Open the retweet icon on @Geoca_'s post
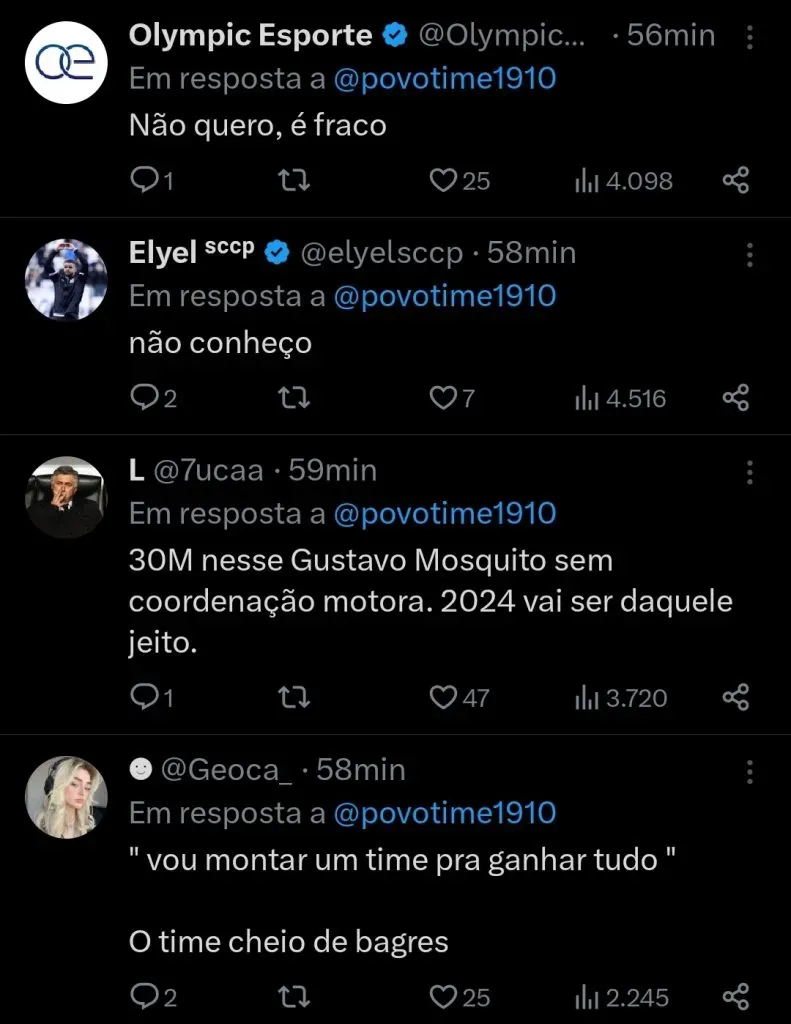 pos(293,996)
